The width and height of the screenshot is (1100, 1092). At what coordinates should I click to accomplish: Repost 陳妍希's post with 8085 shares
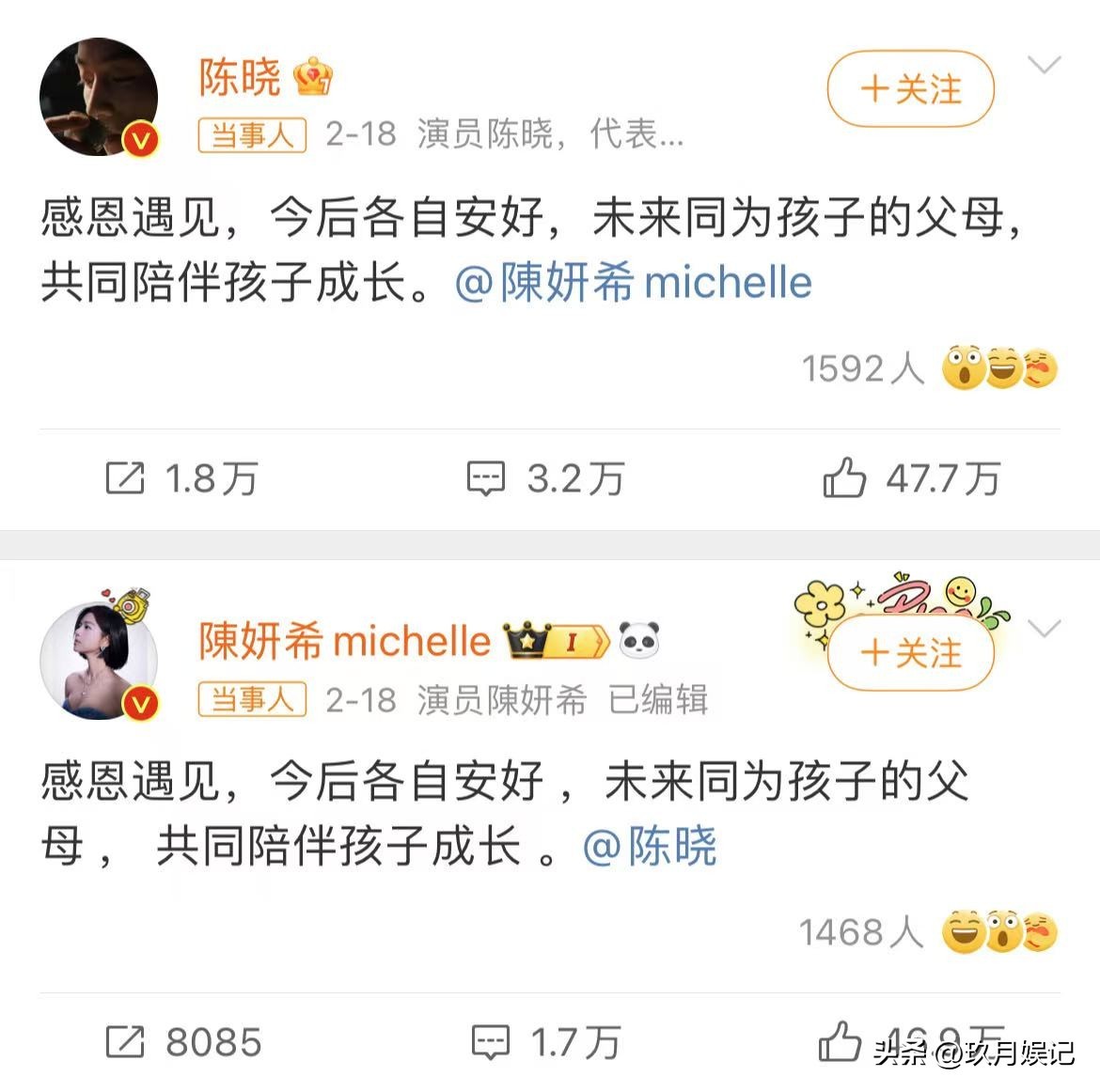click(x=183, y=1042)
